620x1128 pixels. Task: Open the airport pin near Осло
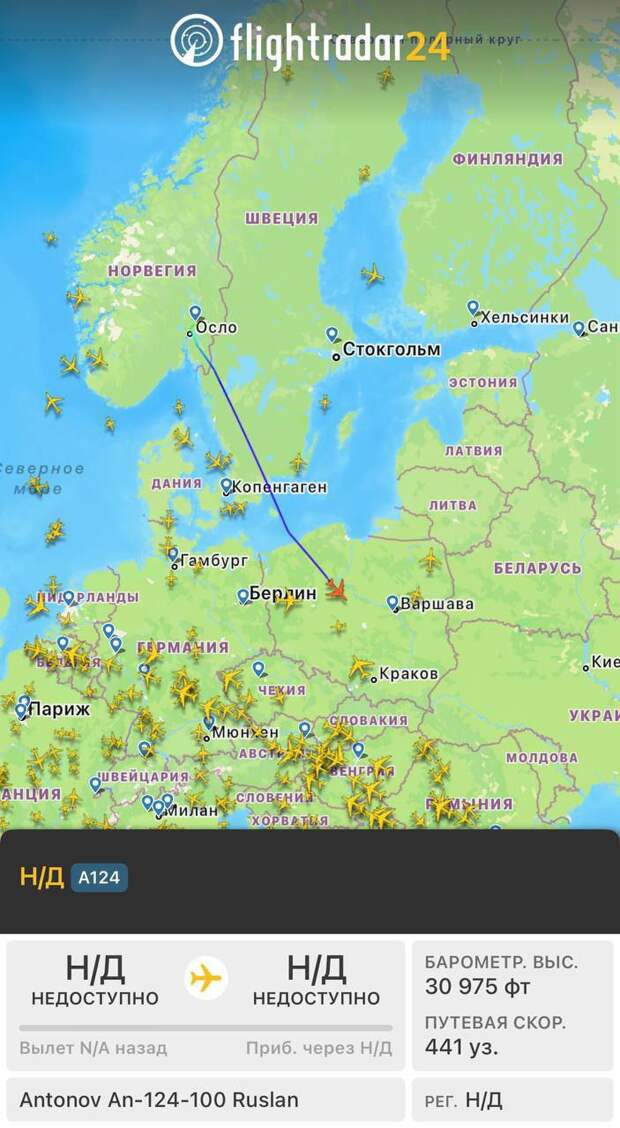pyautogui.click(x=195, y=312)
